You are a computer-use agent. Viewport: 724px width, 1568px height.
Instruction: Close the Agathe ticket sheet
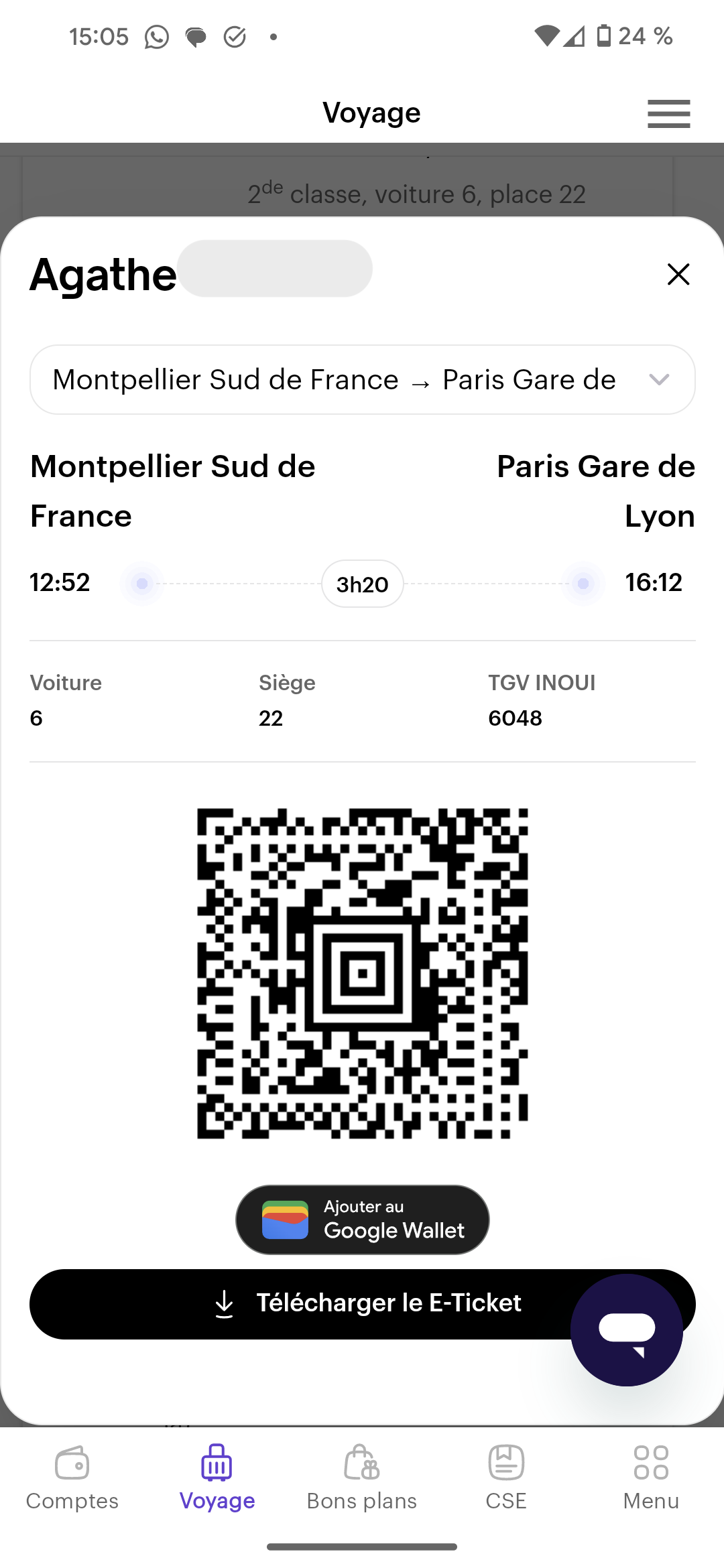(678, 274)
